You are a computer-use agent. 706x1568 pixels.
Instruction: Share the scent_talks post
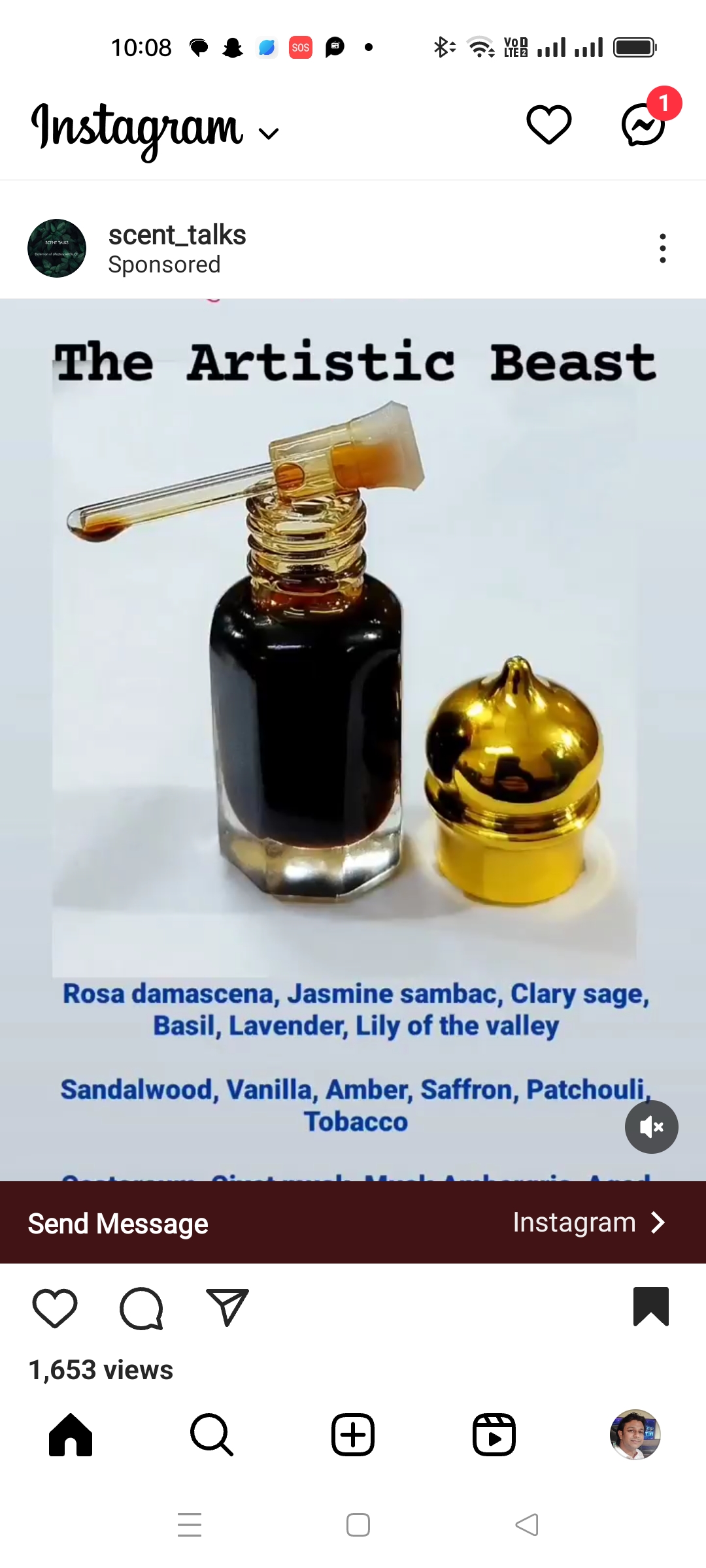pos(227,1307)
